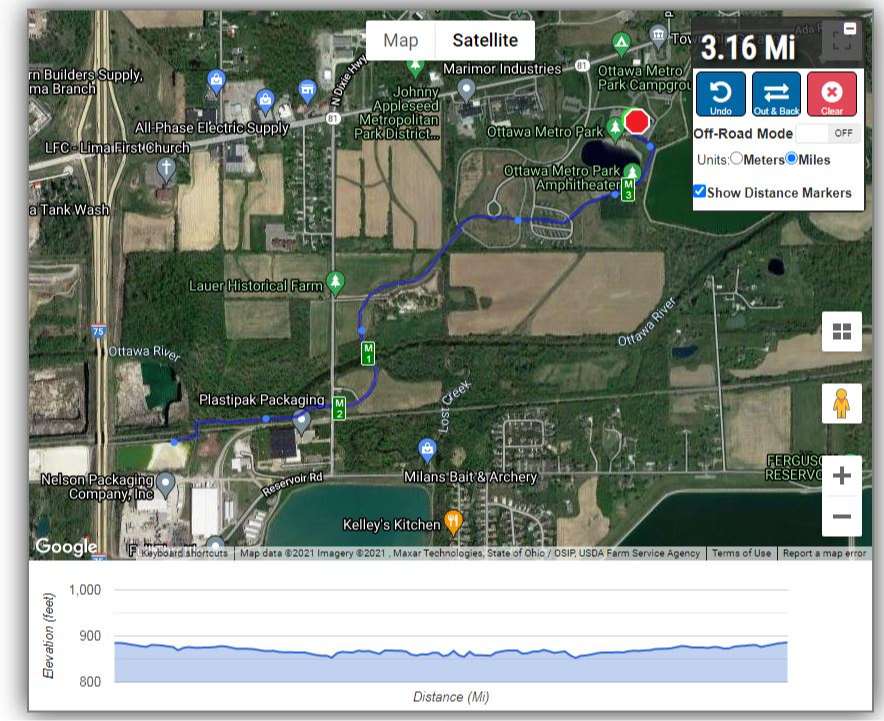
Task: Activate Street View pegman
Action: [841, 403]
